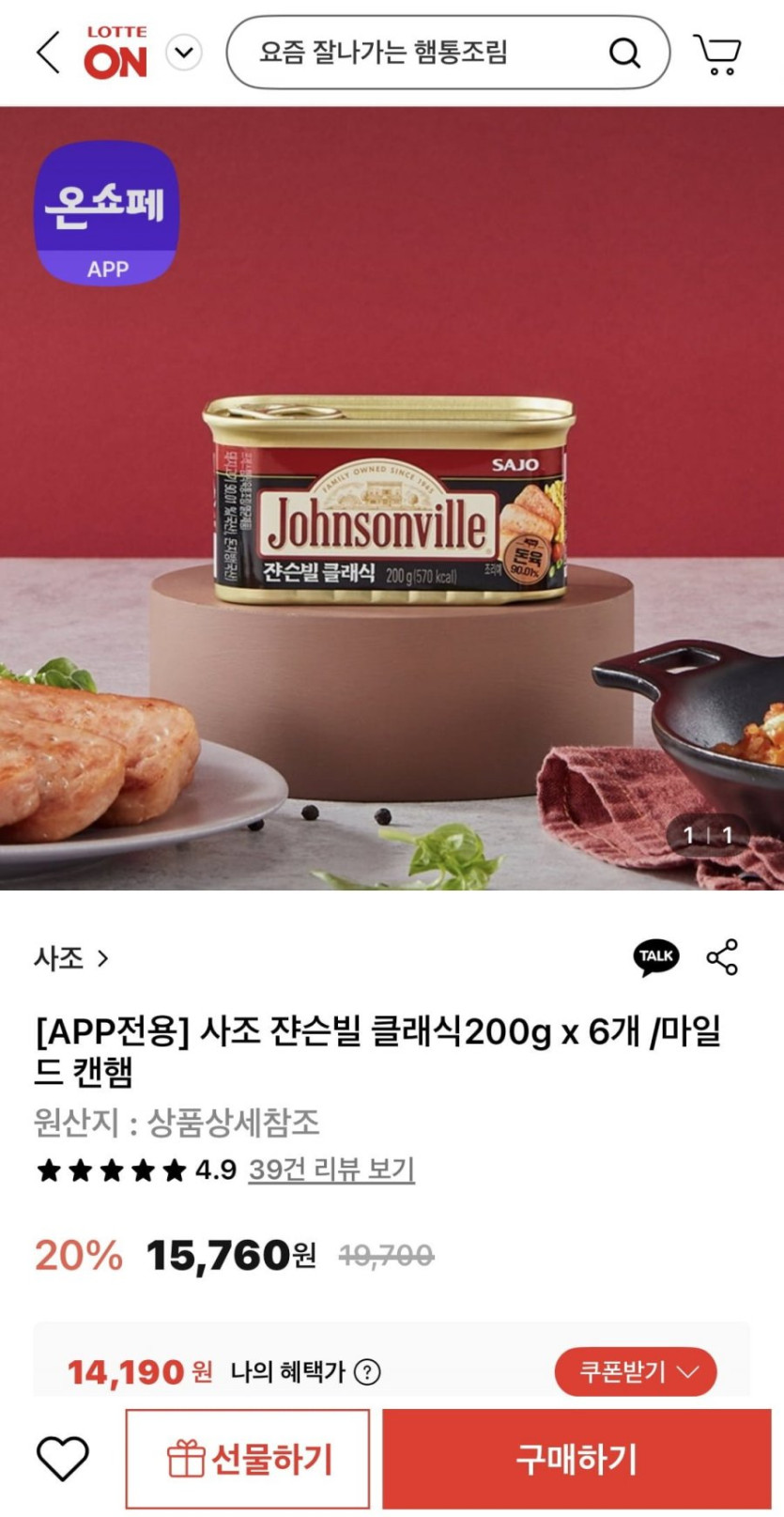The height and width of the screenshot is (1517, 784).
Task: Expand the dropdown next to Lotte ON logo
Action: pos(184,53)
